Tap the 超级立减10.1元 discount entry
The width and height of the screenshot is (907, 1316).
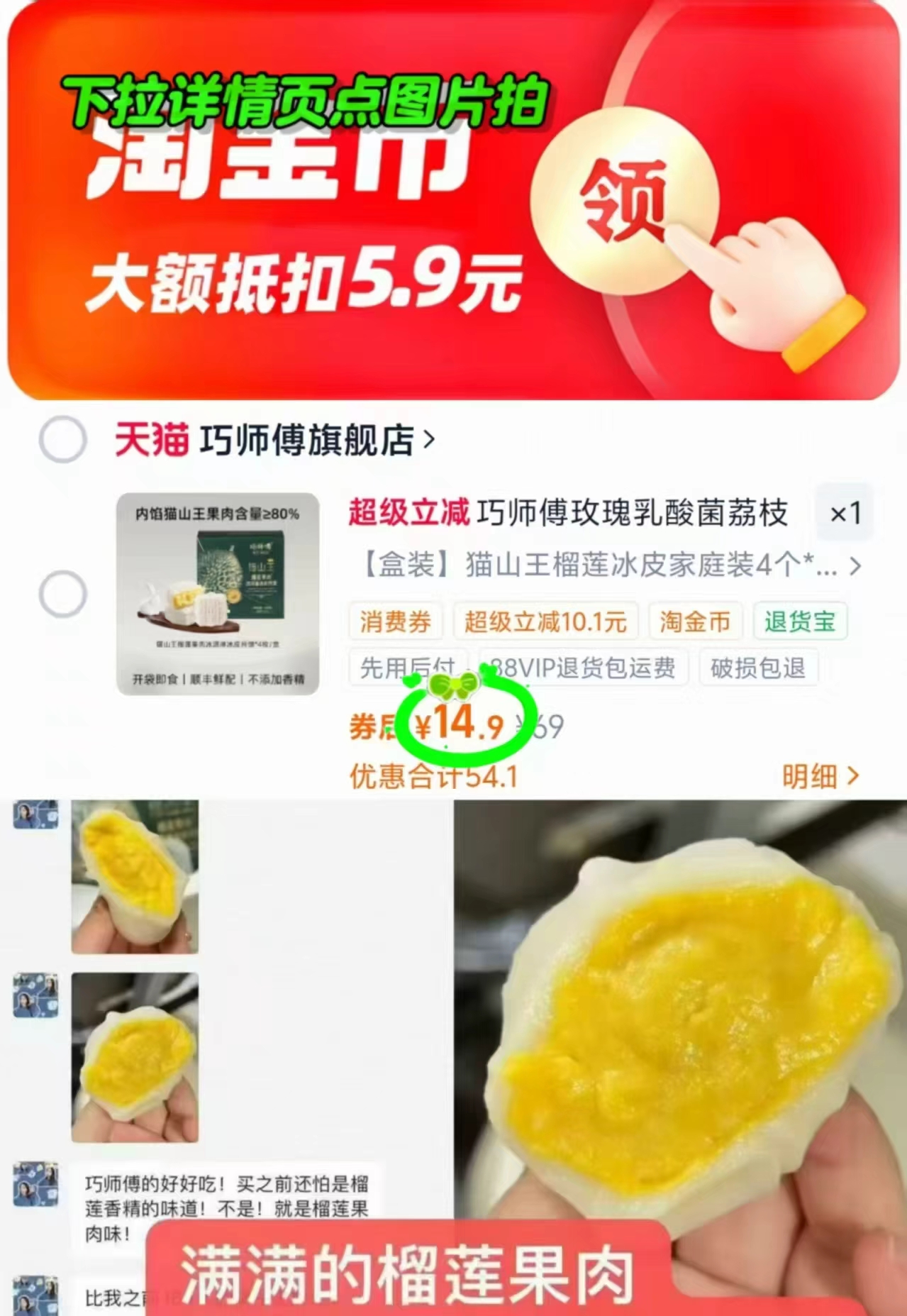pyautogui.click(x=546, y=622)
